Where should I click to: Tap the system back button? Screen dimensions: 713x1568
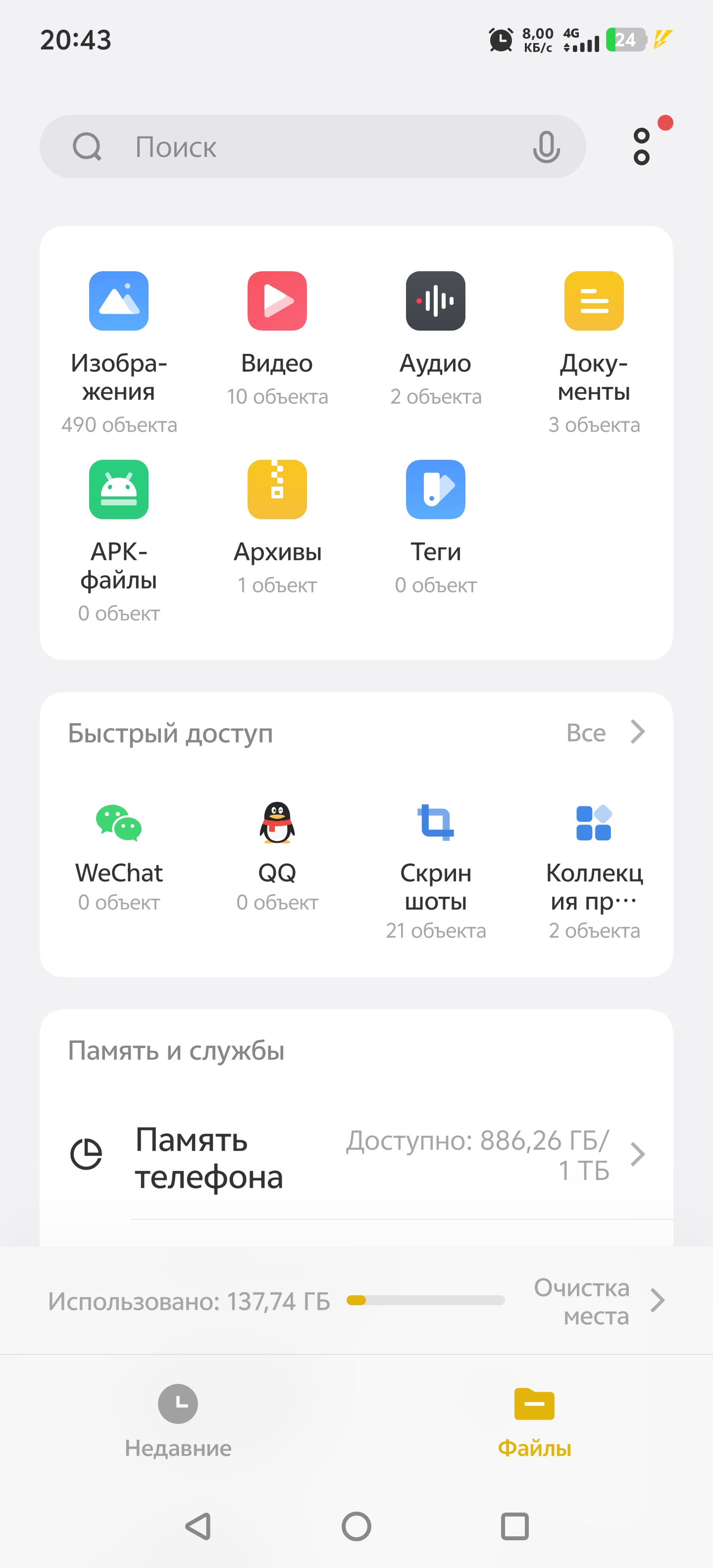coord(198,1526)
